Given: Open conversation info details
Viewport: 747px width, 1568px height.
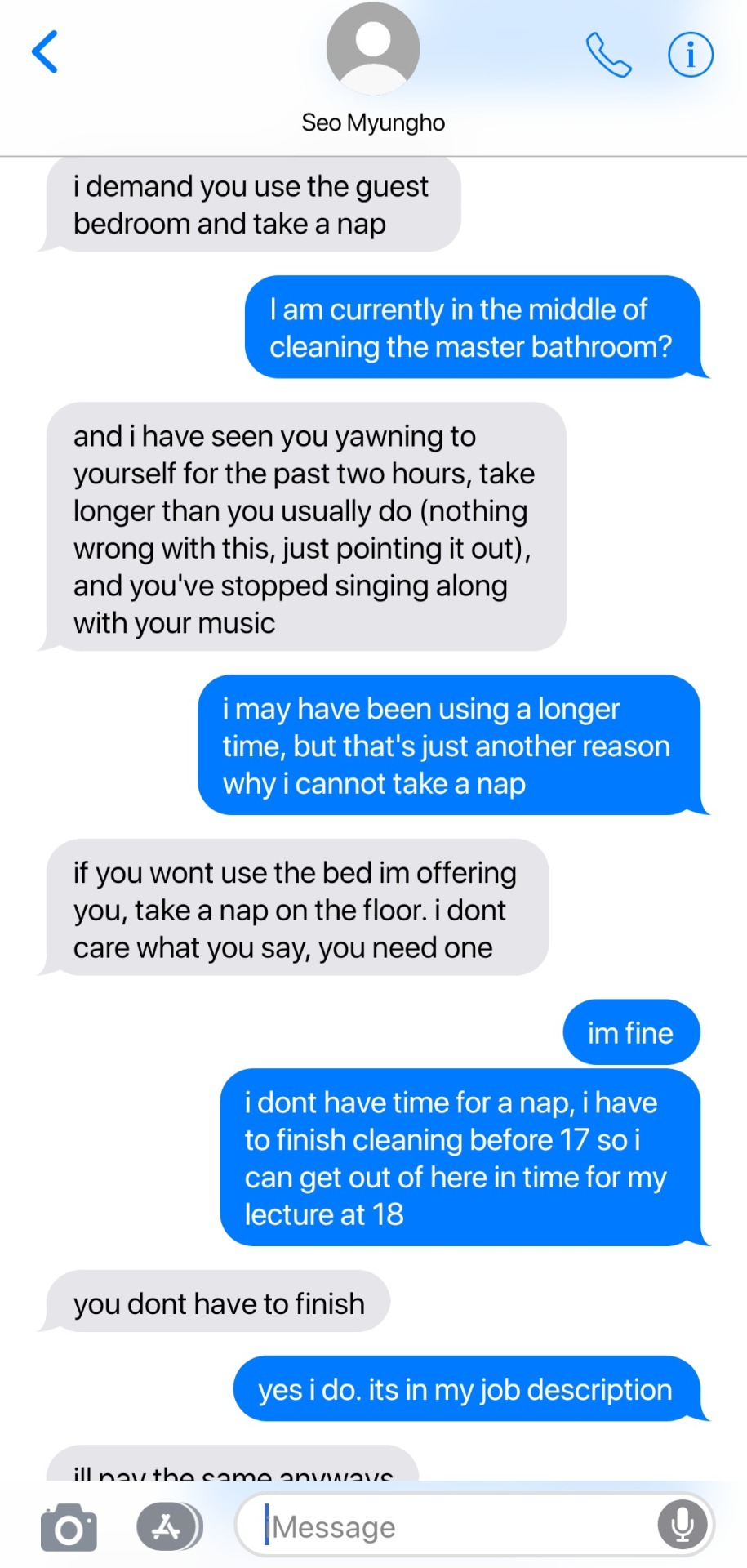Looking at the screenshot, I should (x=690, y=55).
